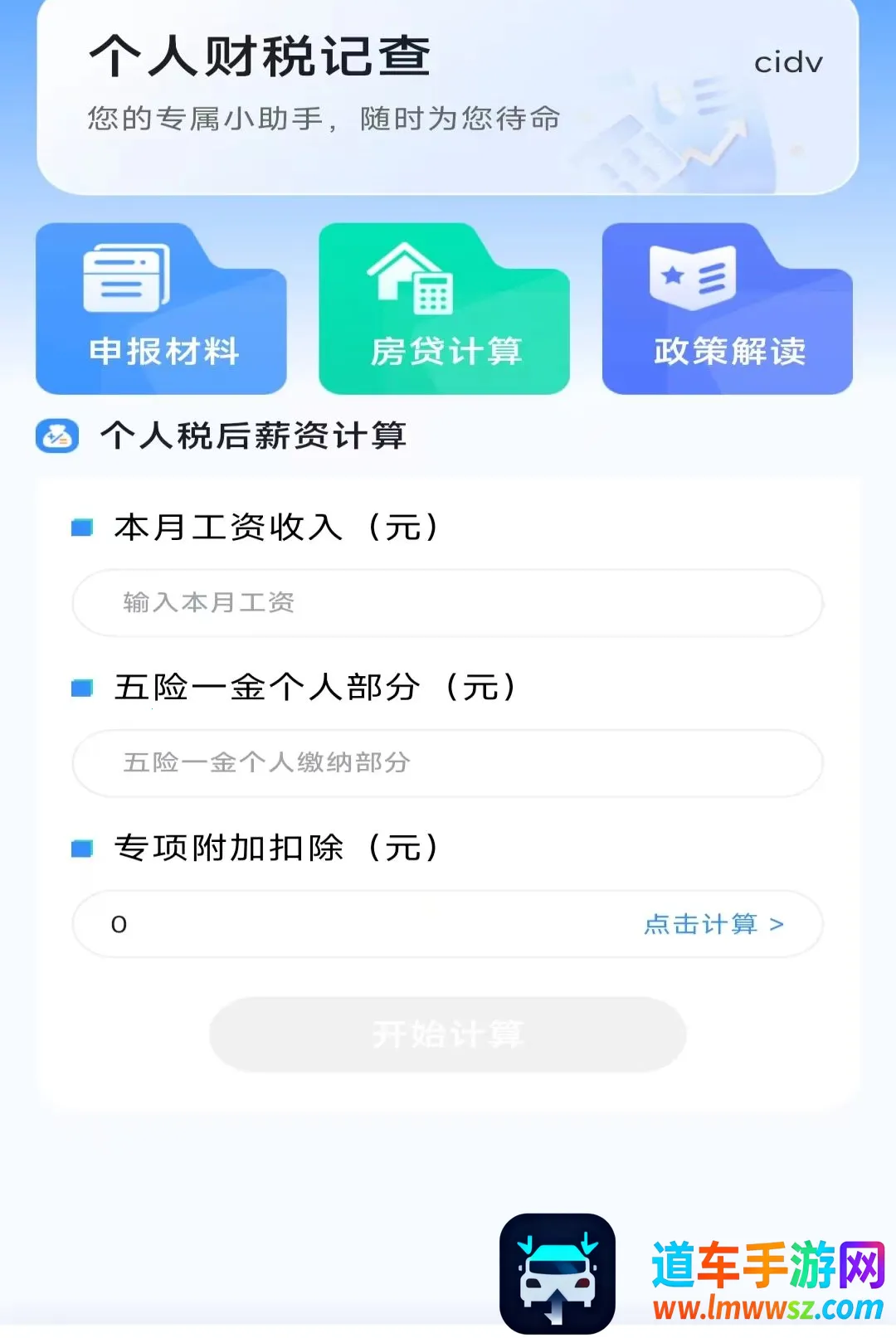Tap 点击计算 to calculate special deductions
Viewport: 896px width, 1338px height.
[713, 924]
